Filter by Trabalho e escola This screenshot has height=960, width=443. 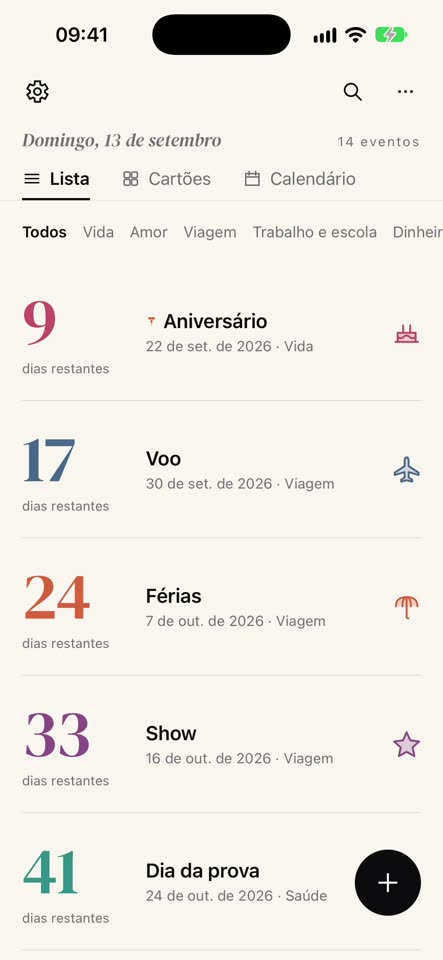(315, 233)
